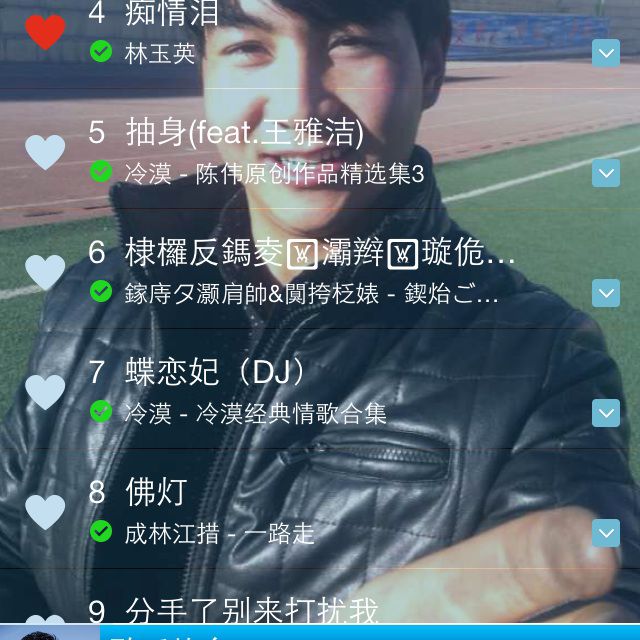Unlike the song 痴情泪
This screenshot has width=640, height=640.
[x=45, y=32]
